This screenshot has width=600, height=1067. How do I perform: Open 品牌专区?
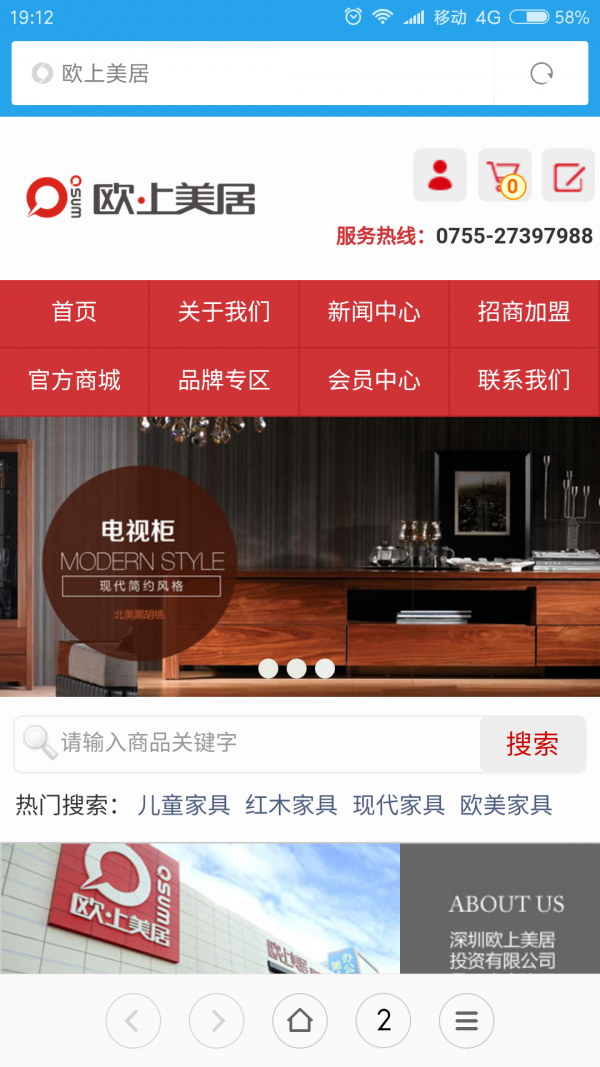coord(224,381)
